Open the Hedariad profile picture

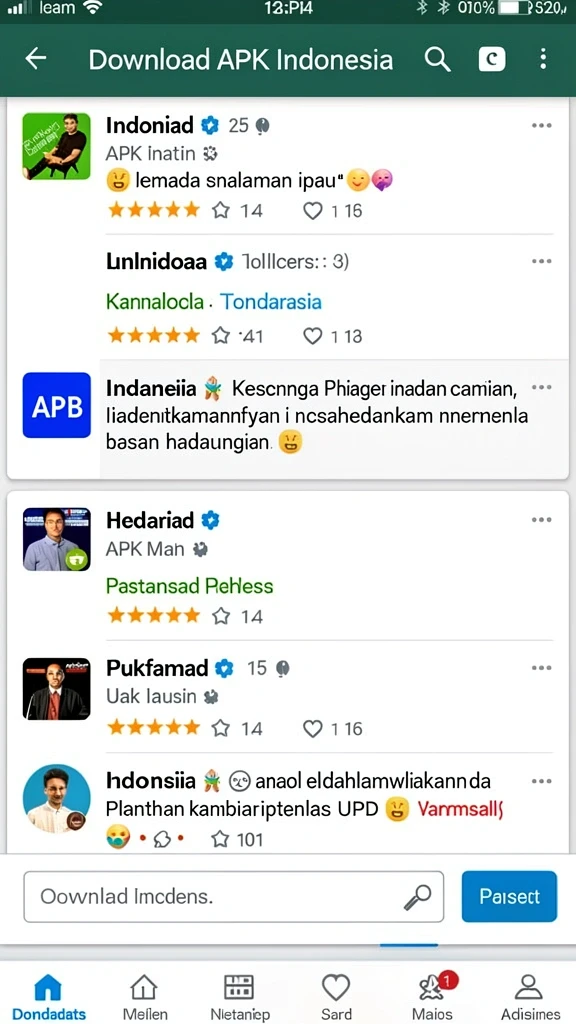click(56, 539)
